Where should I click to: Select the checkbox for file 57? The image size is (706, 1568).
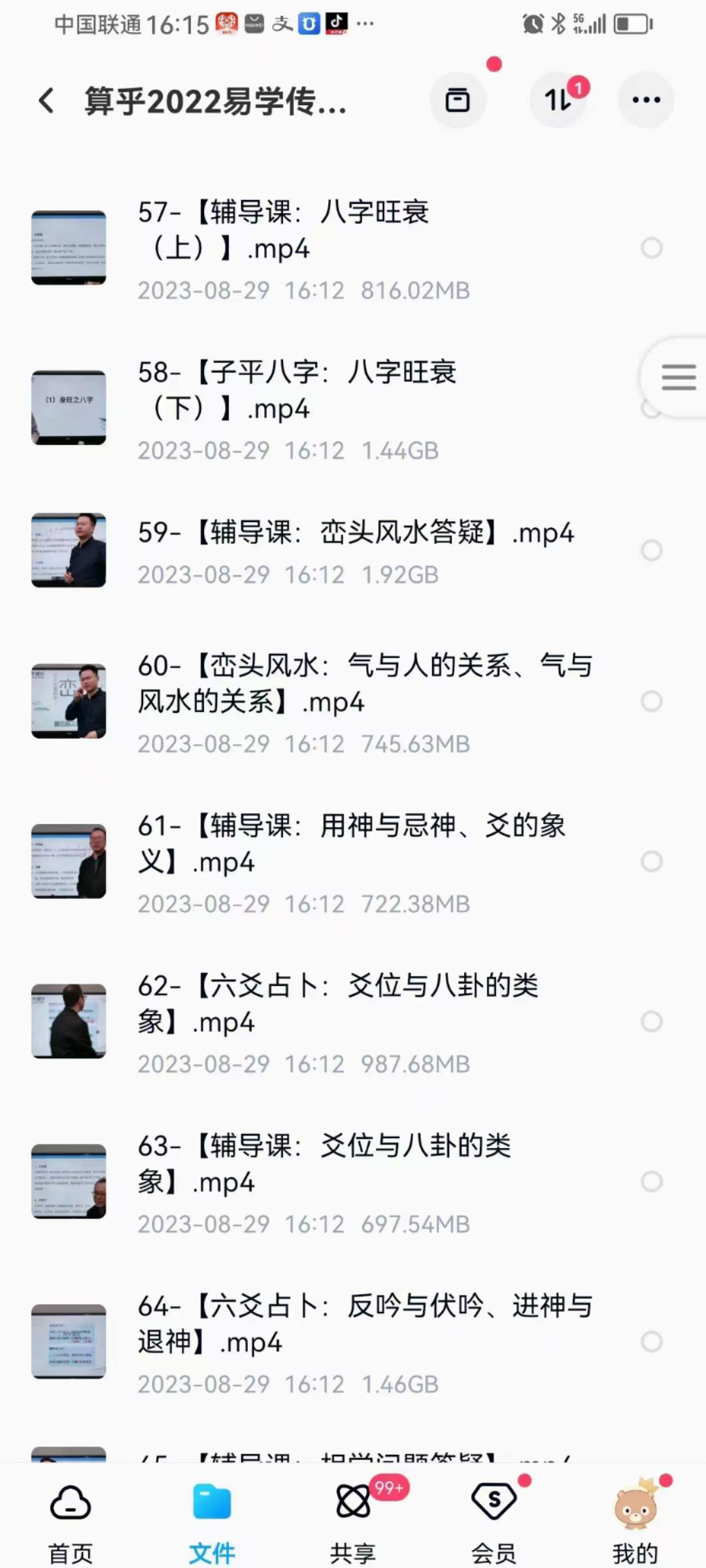tap(651, 248)
